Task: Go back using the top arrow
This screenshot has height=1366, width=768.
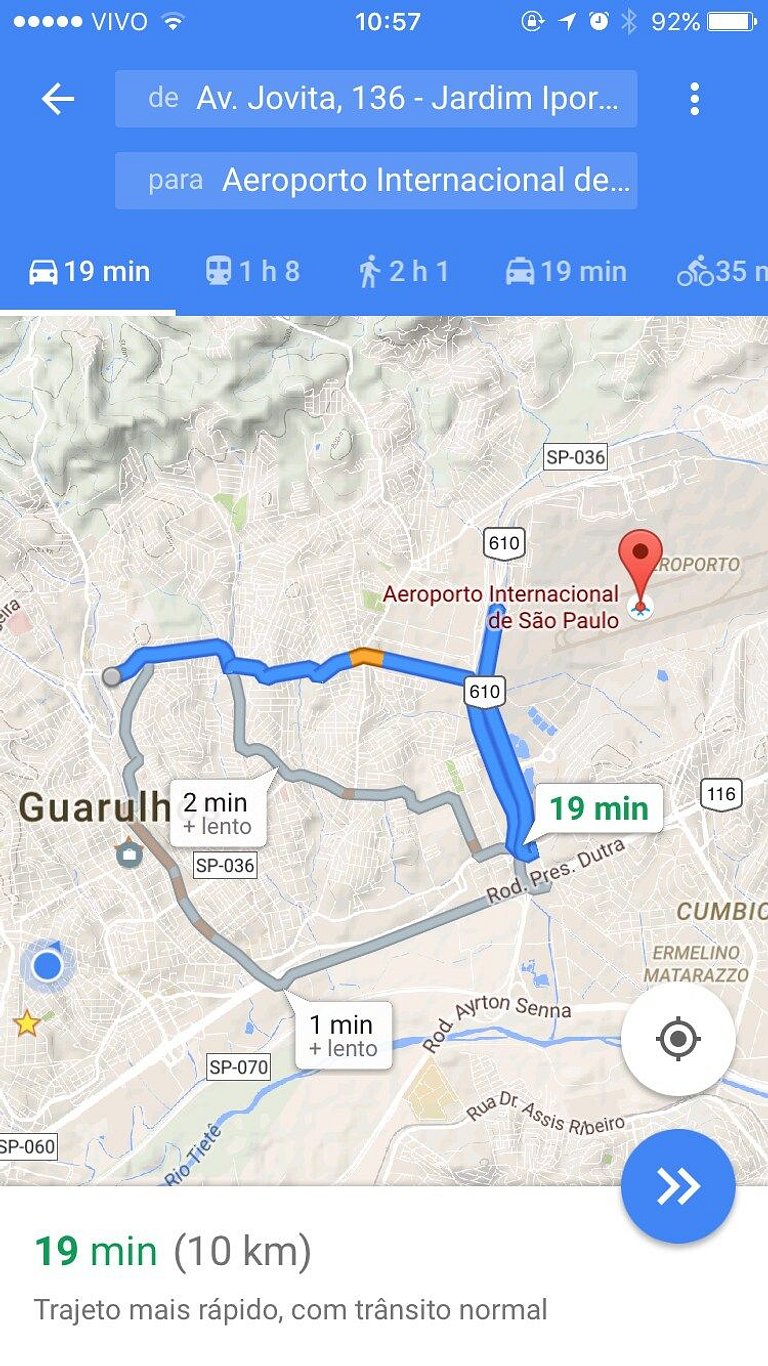Action: (58, 99)
